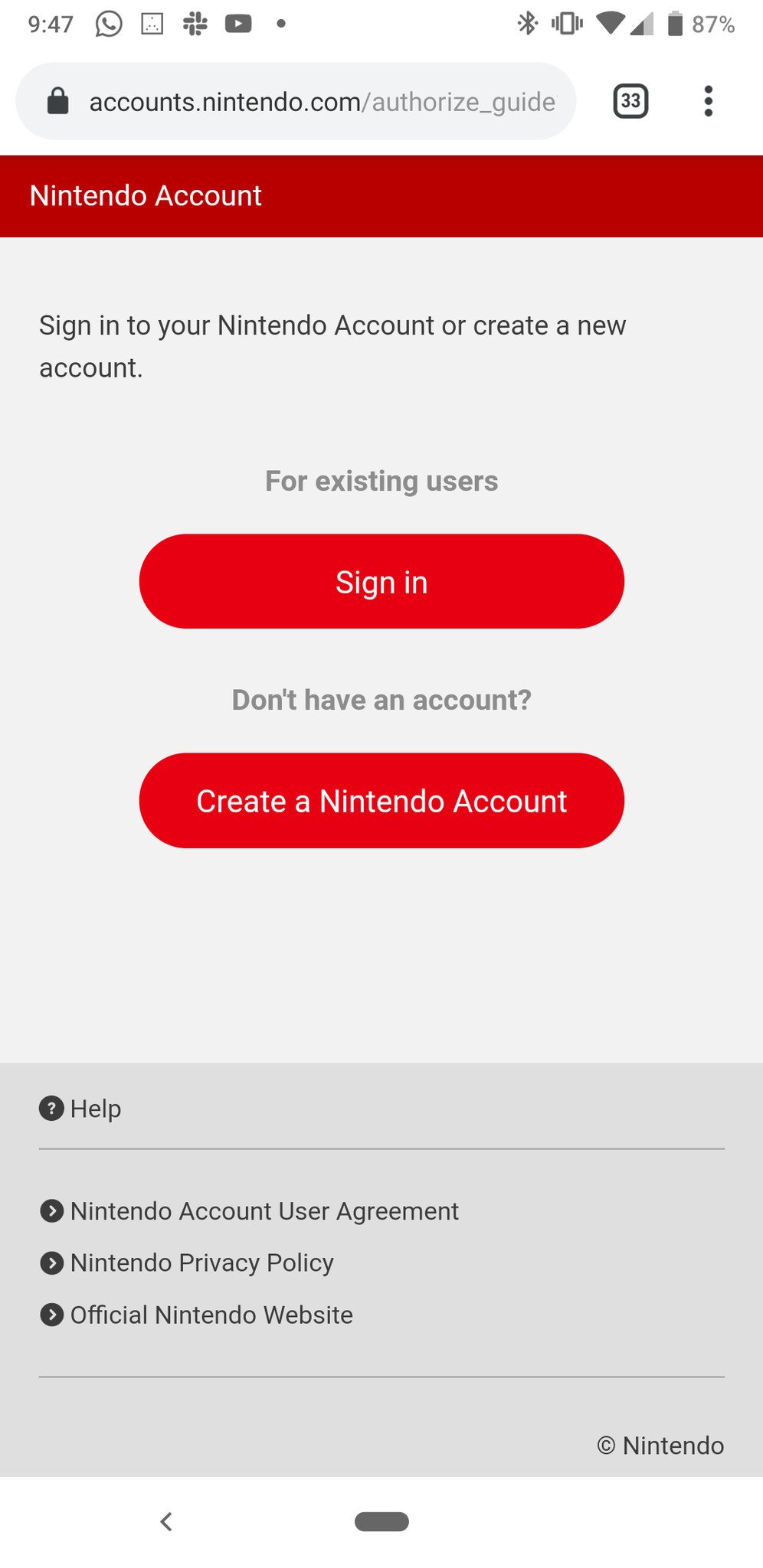Viewport: 763px width, 1568px height.
Task: Edit the accounts.nintendo.com address bar
Action: coord(322,101)
